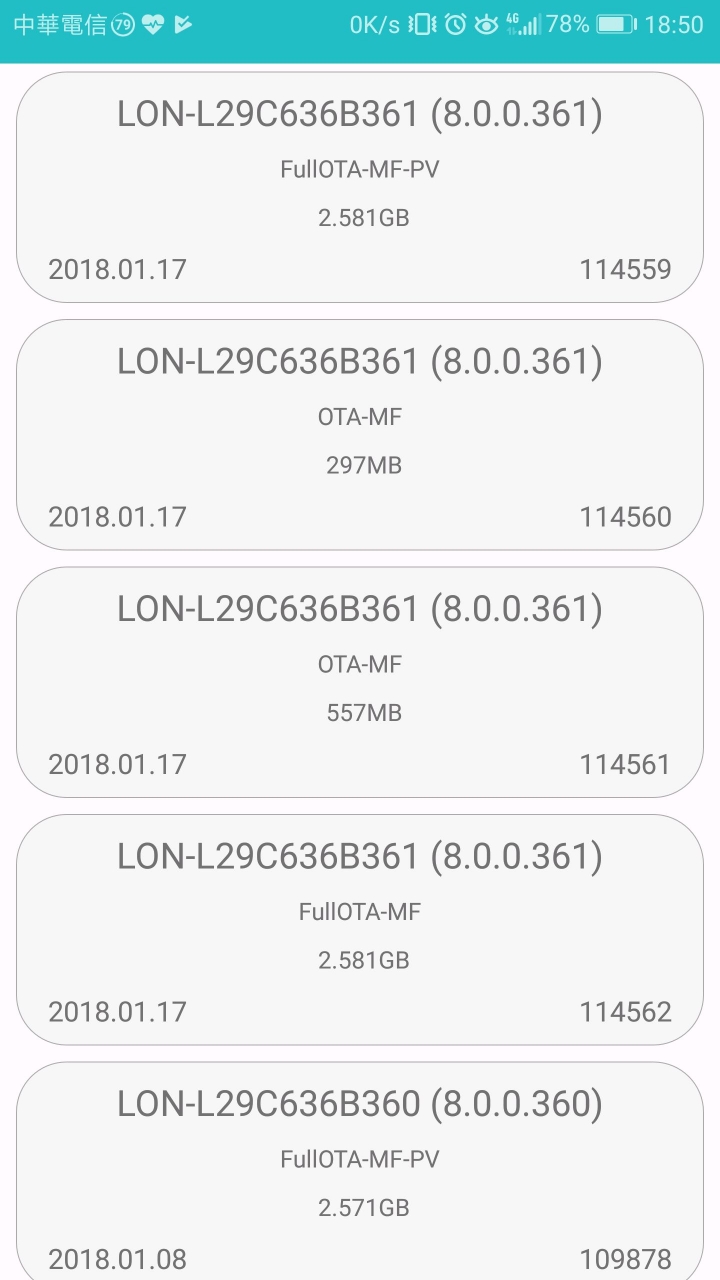This screenshot has height=1280, width=720.
Task: Open the 557MB OTA-MF firmware entry
Action: pos(360,682)
